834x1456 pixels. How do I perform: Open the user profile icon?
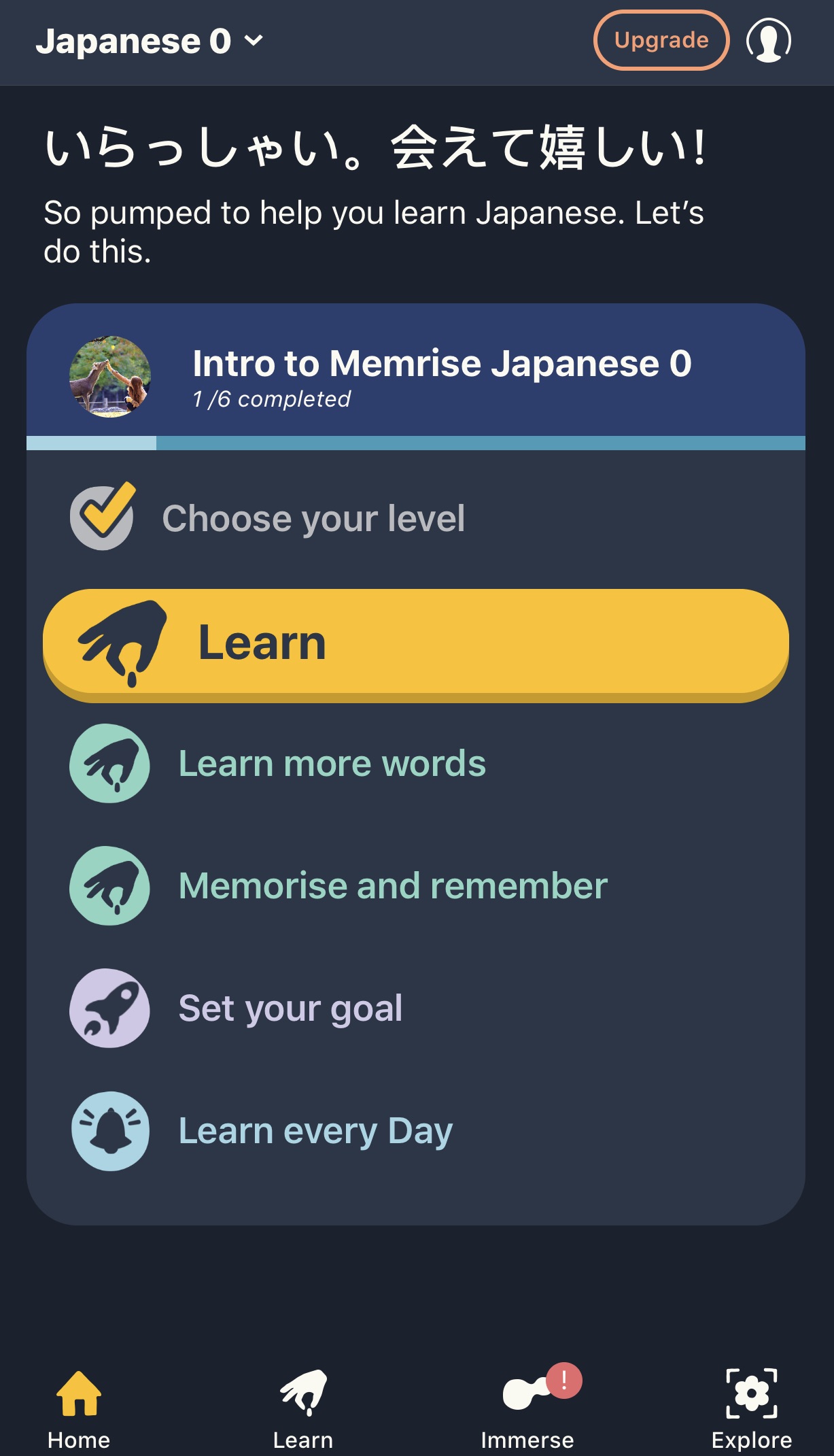768,41
